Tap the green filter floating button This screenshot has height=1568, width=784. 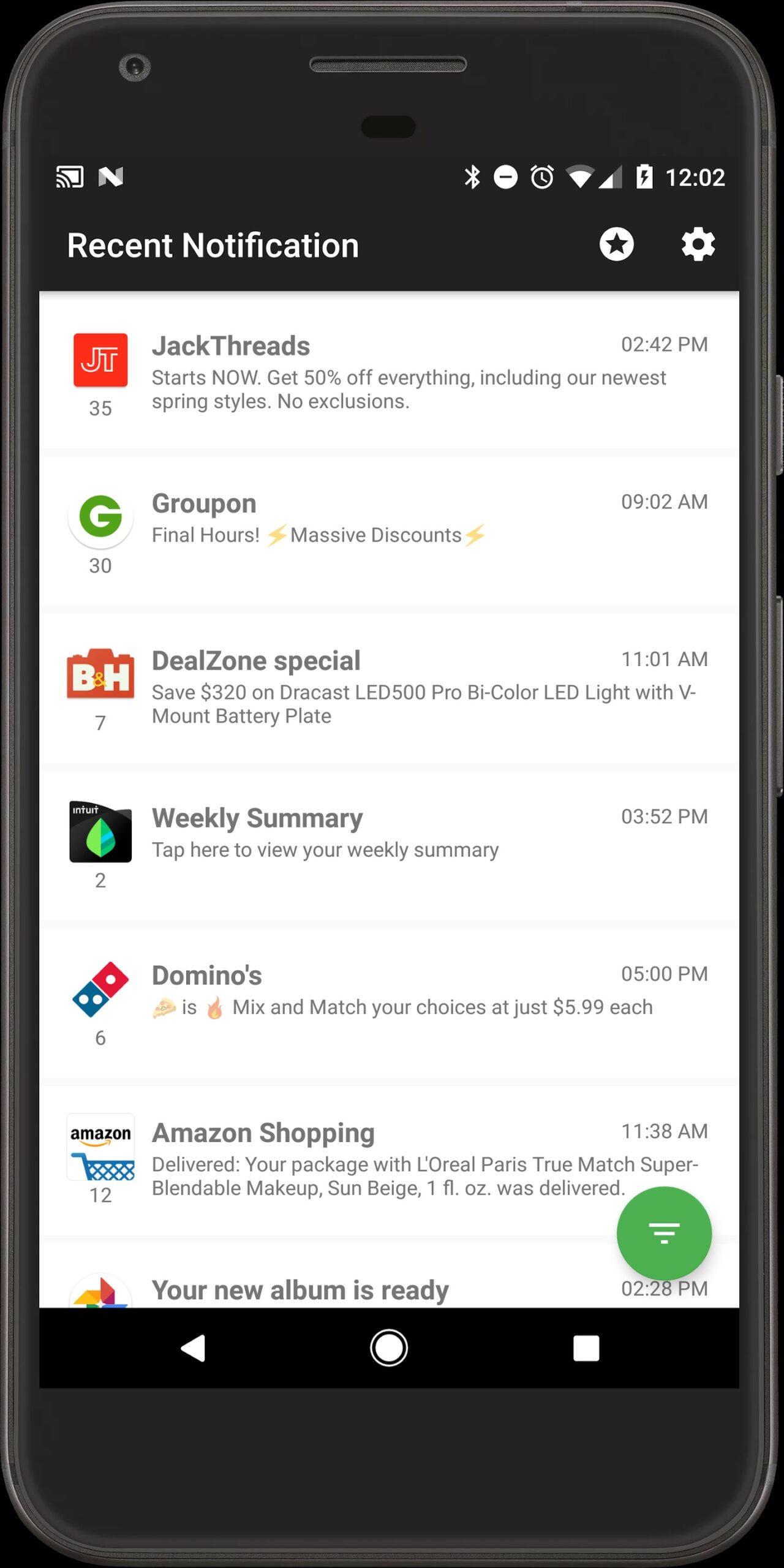(x=664, y=1233)
